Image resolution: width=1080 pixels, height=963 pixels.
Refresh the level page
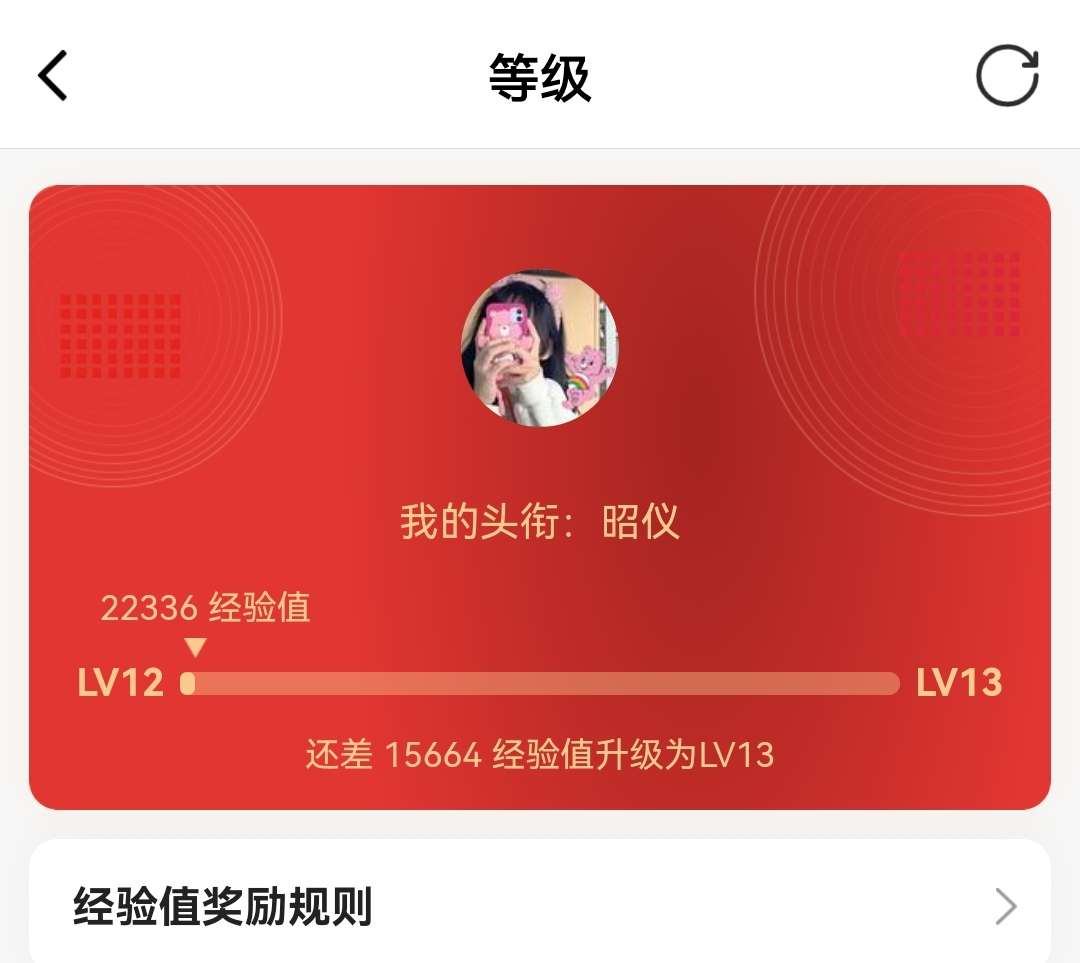(1007, 76)
